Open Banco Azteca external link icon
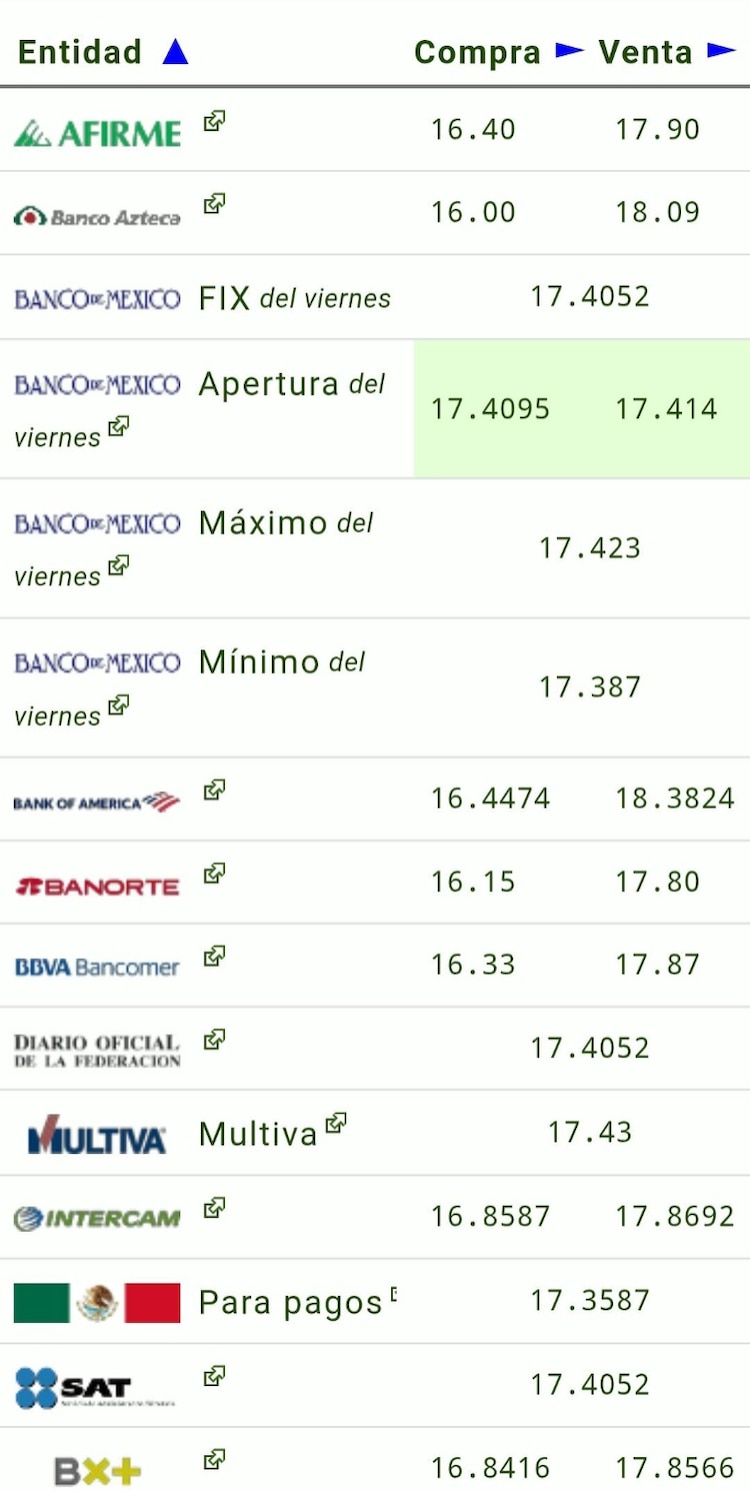 pyautogui.click(x=212, y=203)
